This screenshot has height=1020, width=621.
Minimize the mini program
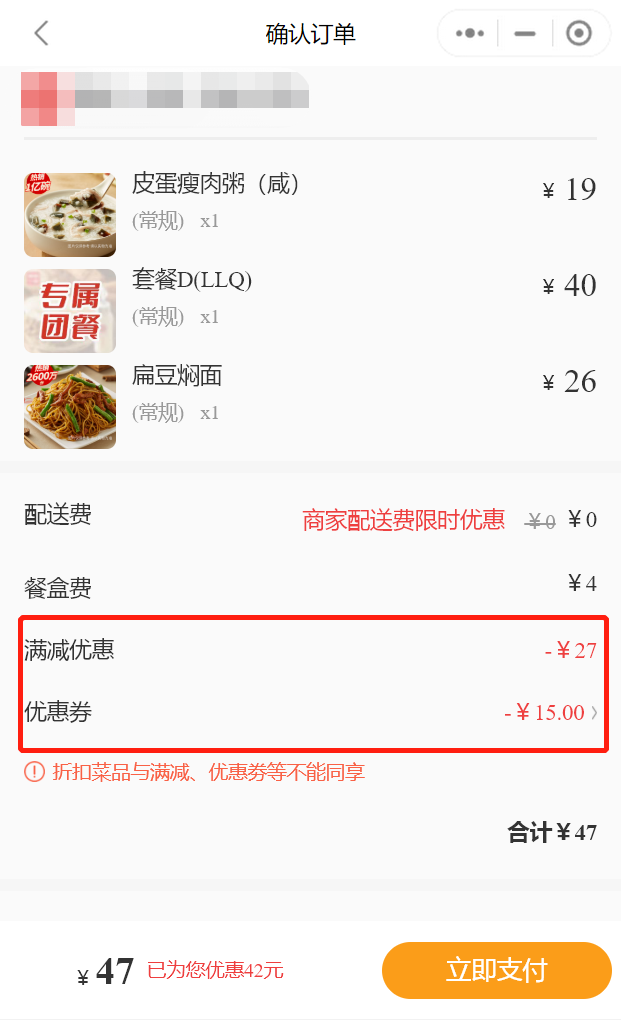pos(525,33)
